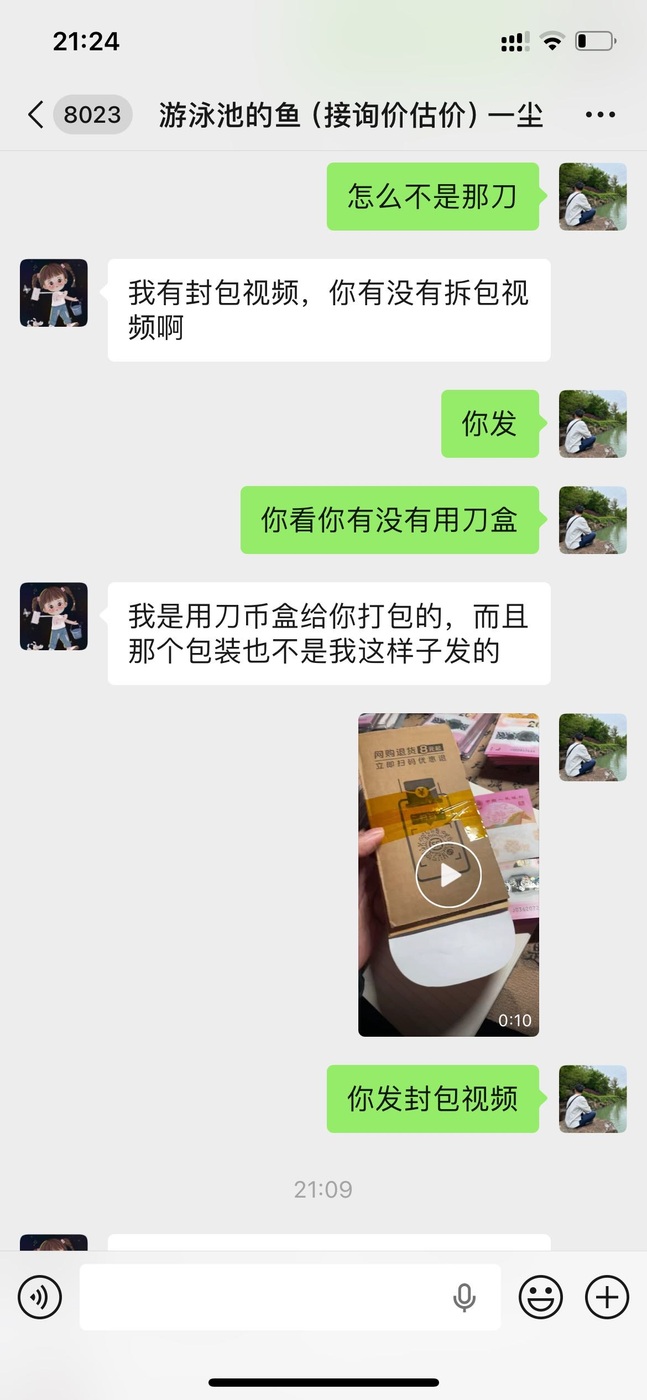Tap the message text input field
647x1400 pixels.
265,1297
